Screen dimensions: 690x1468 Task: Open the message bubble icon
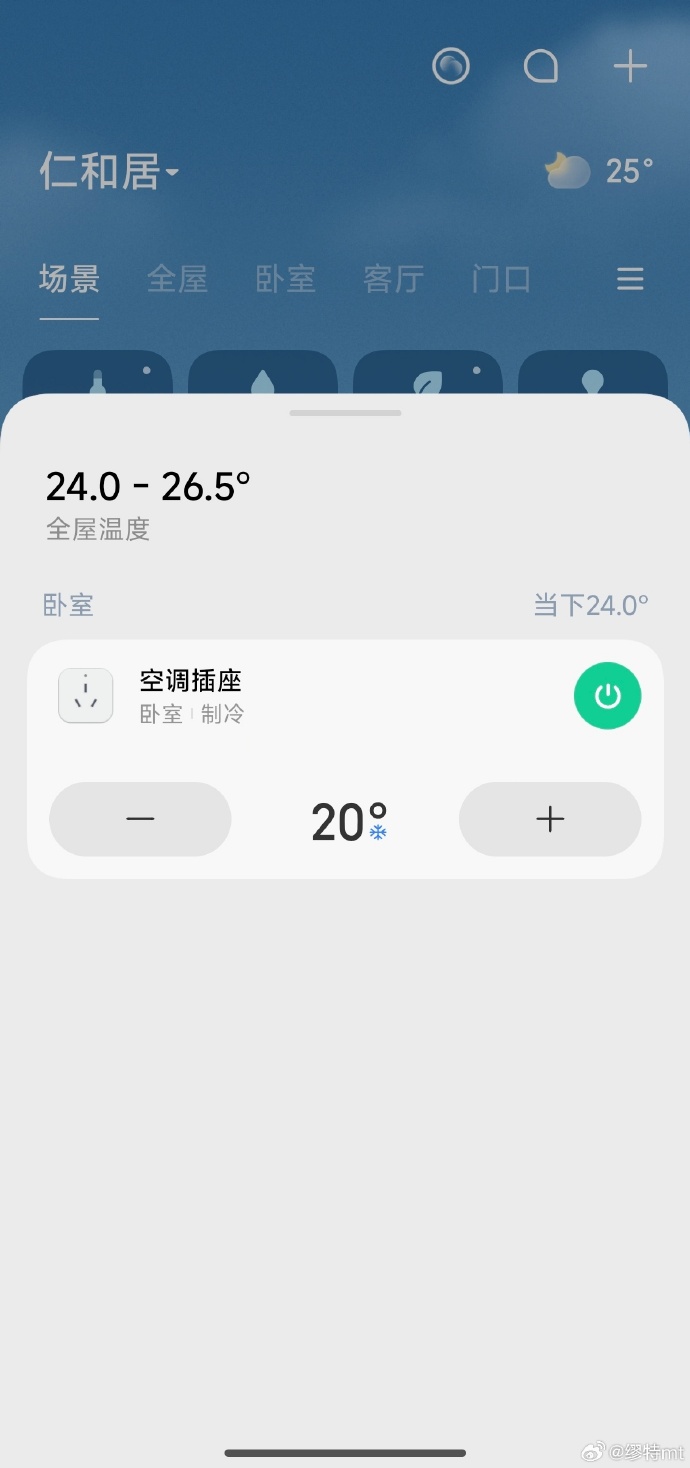click(x=541, y=67)
